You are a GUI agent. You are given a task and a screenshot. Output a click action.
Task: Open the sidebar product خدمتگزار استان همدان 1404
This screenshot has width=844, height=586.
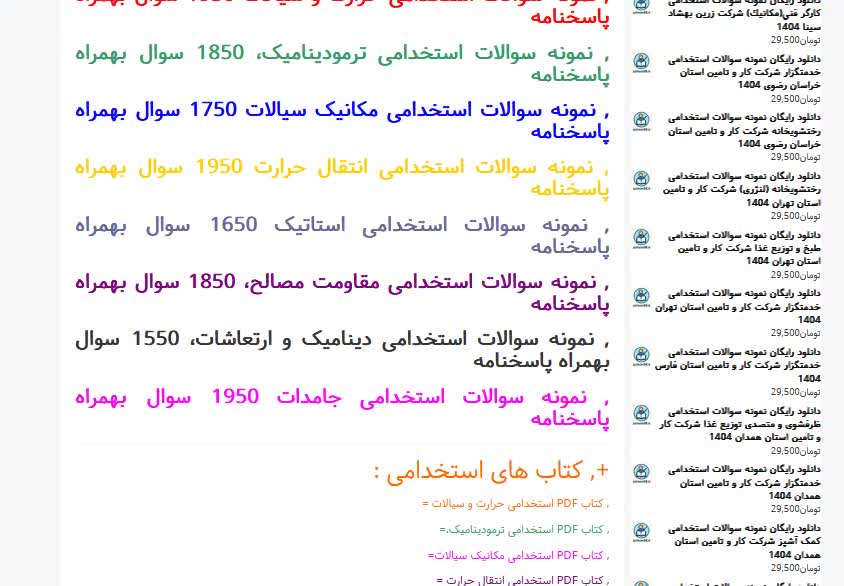coord(739,482)
